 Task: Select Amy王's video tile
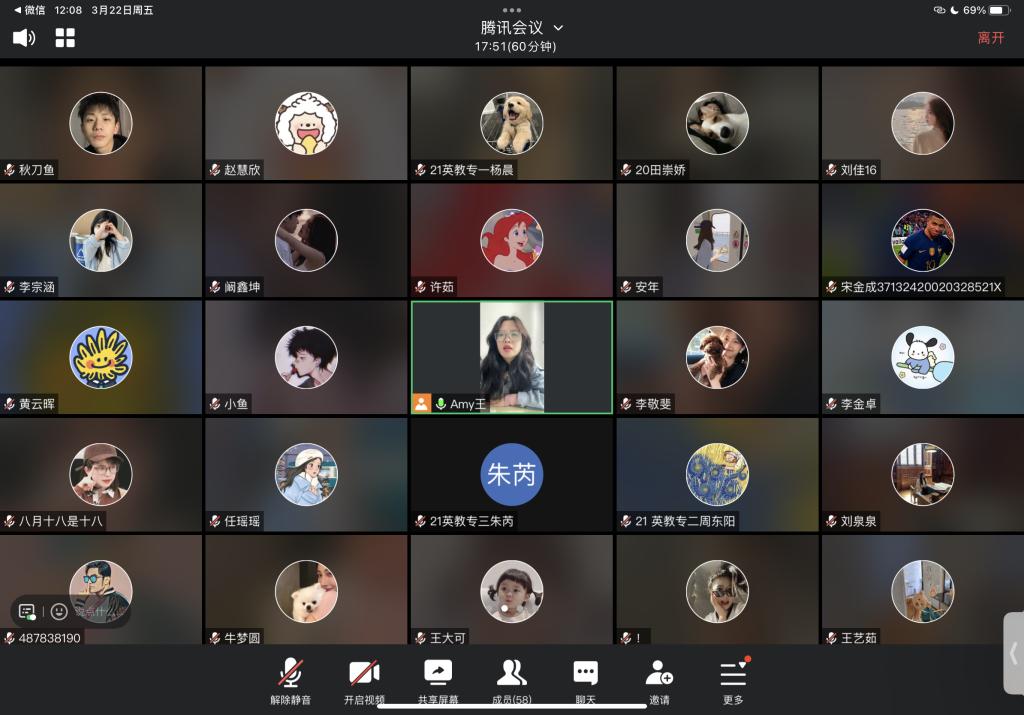point(512,357)
